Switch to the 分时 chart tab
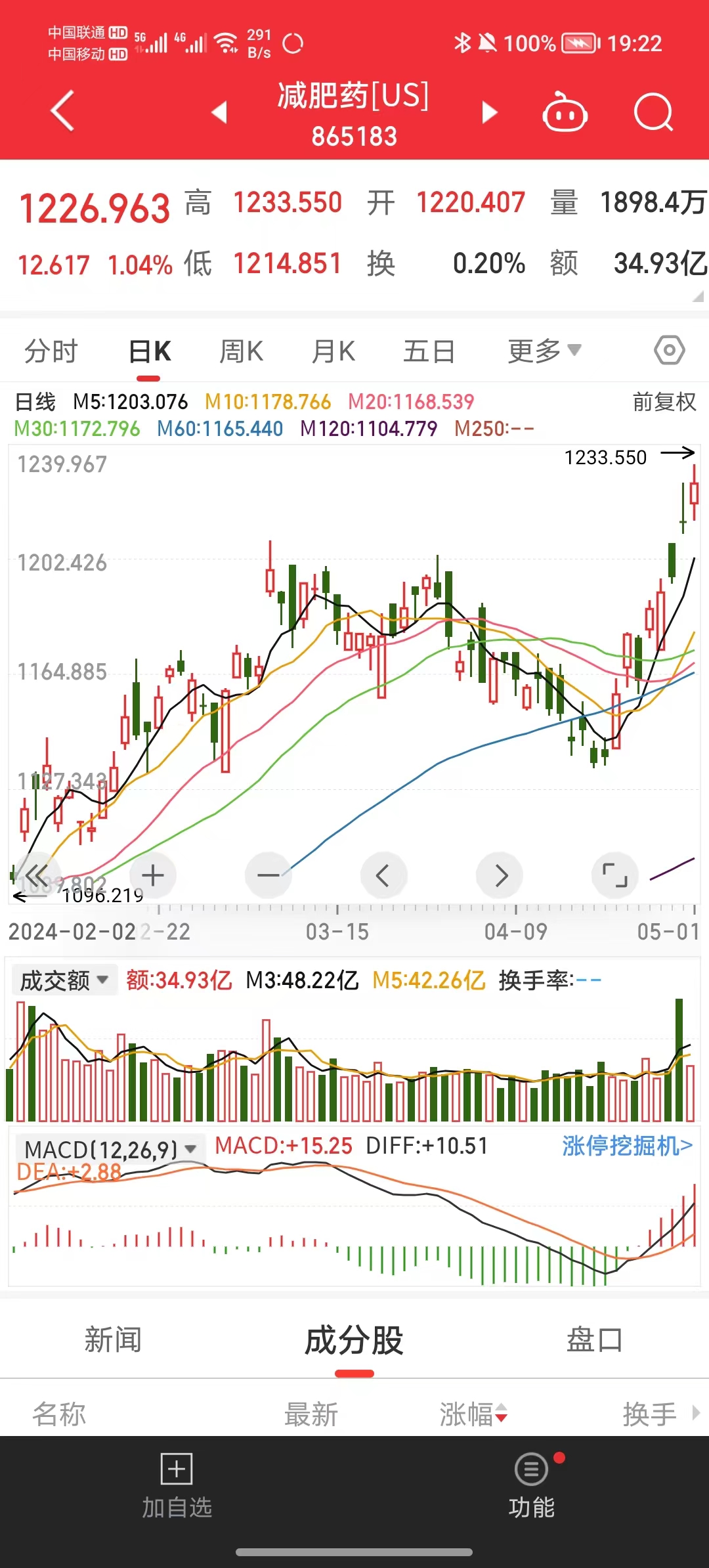Image resolution: width=709 pixels, height=1568 pixels. [x=51, y=351]
